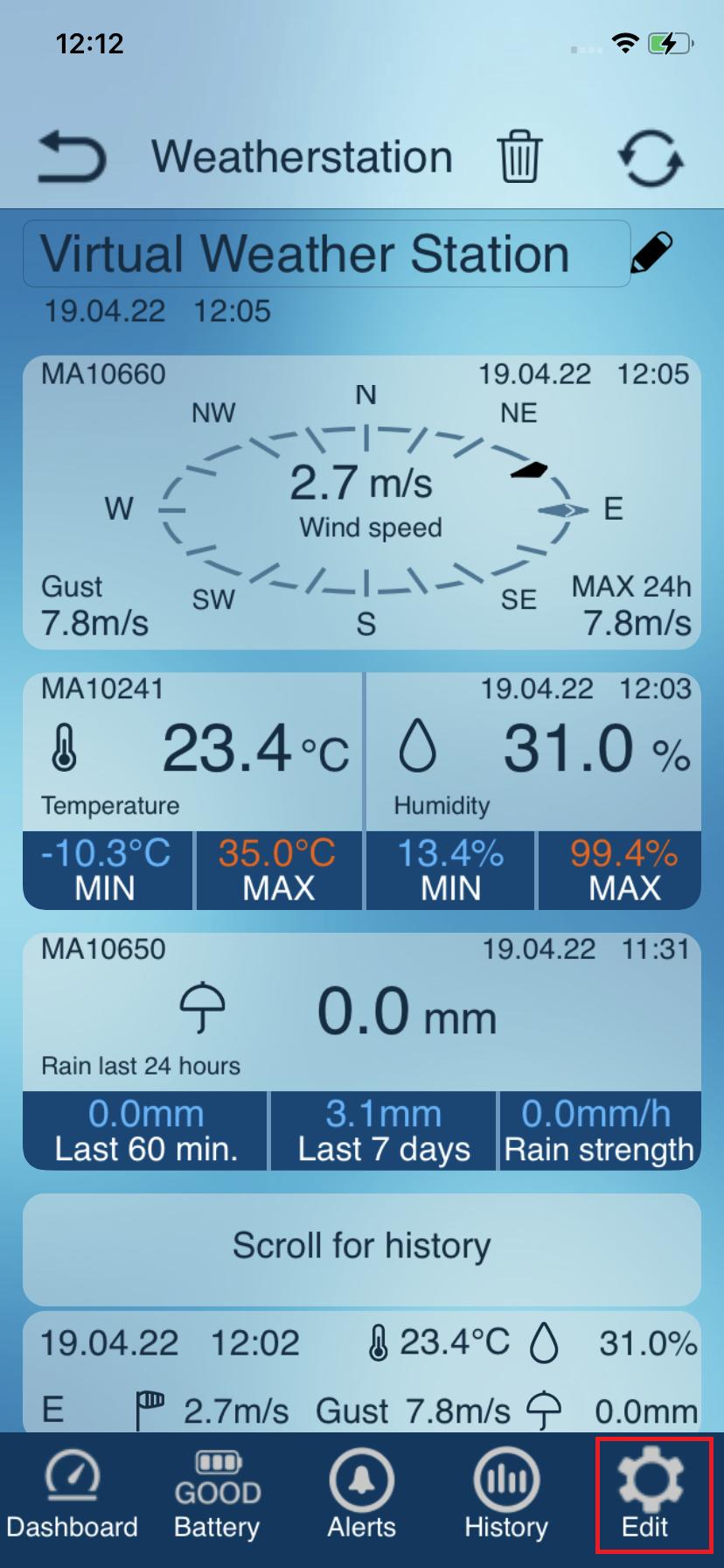Delete the weather station using trash icon
Screen dimensions: 724x1568
click(x=519, y=157)
